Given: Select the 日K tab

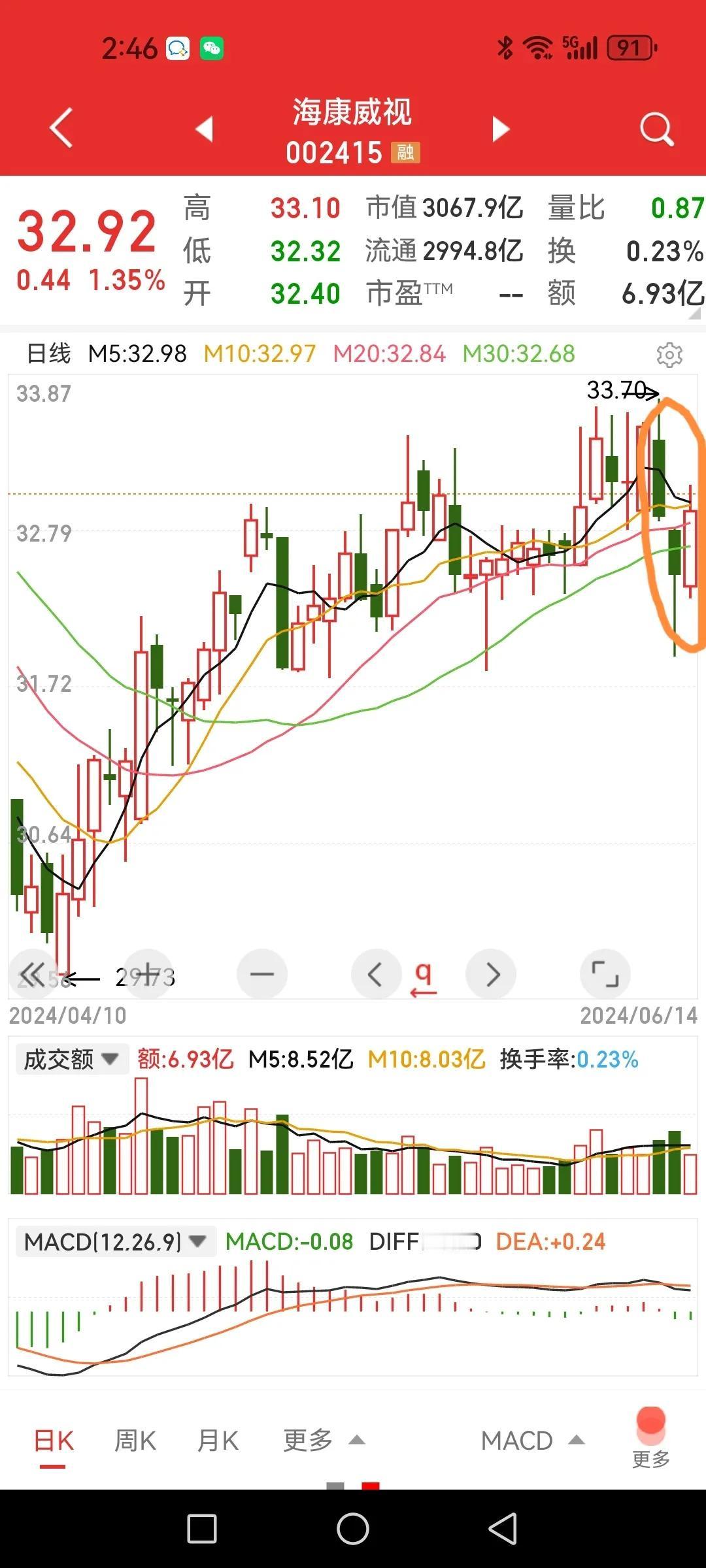Looking at the screenshot, I should point(54,1441).
